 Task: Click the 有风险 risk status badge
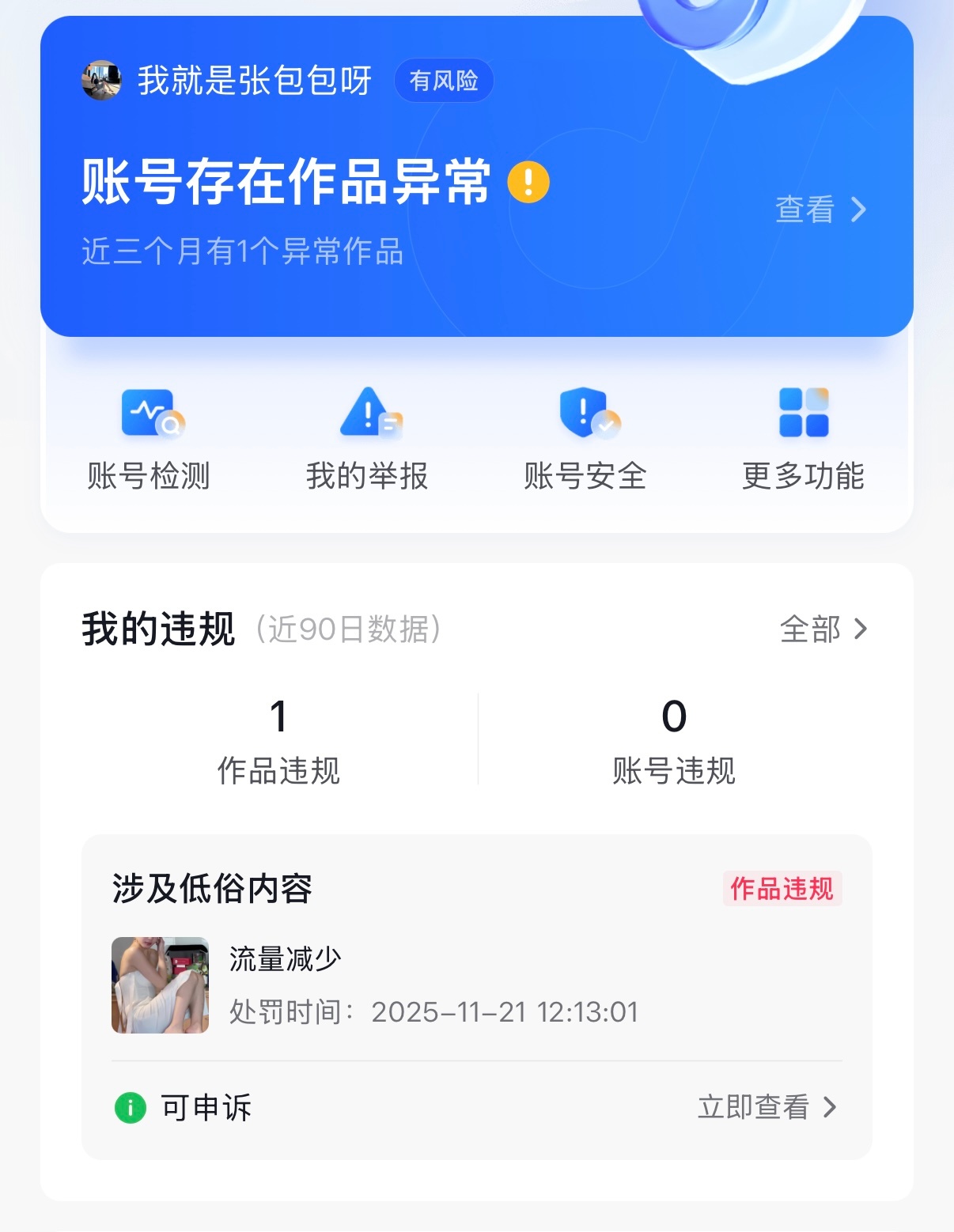point(444,80)
